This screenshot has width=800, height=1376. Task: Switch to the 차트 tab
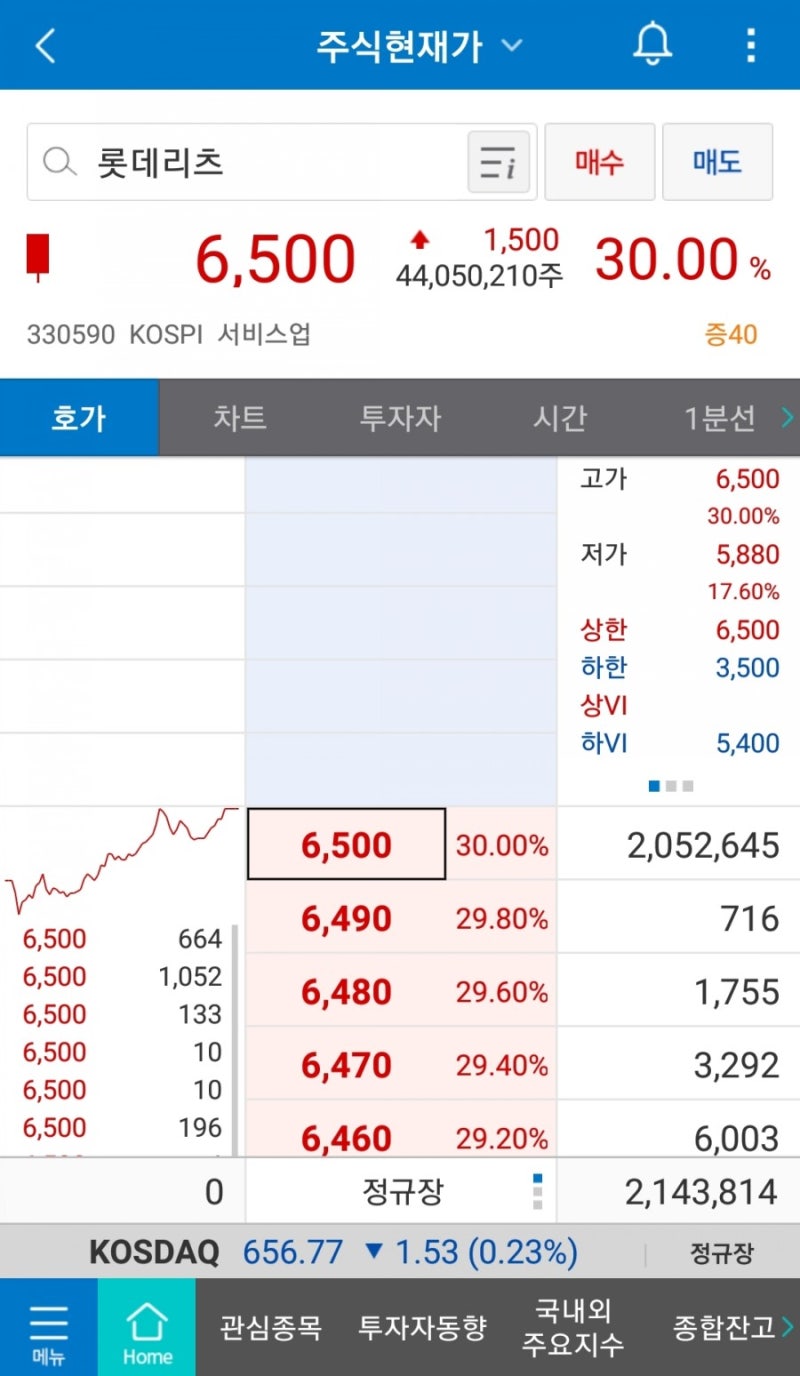point(240,417)
